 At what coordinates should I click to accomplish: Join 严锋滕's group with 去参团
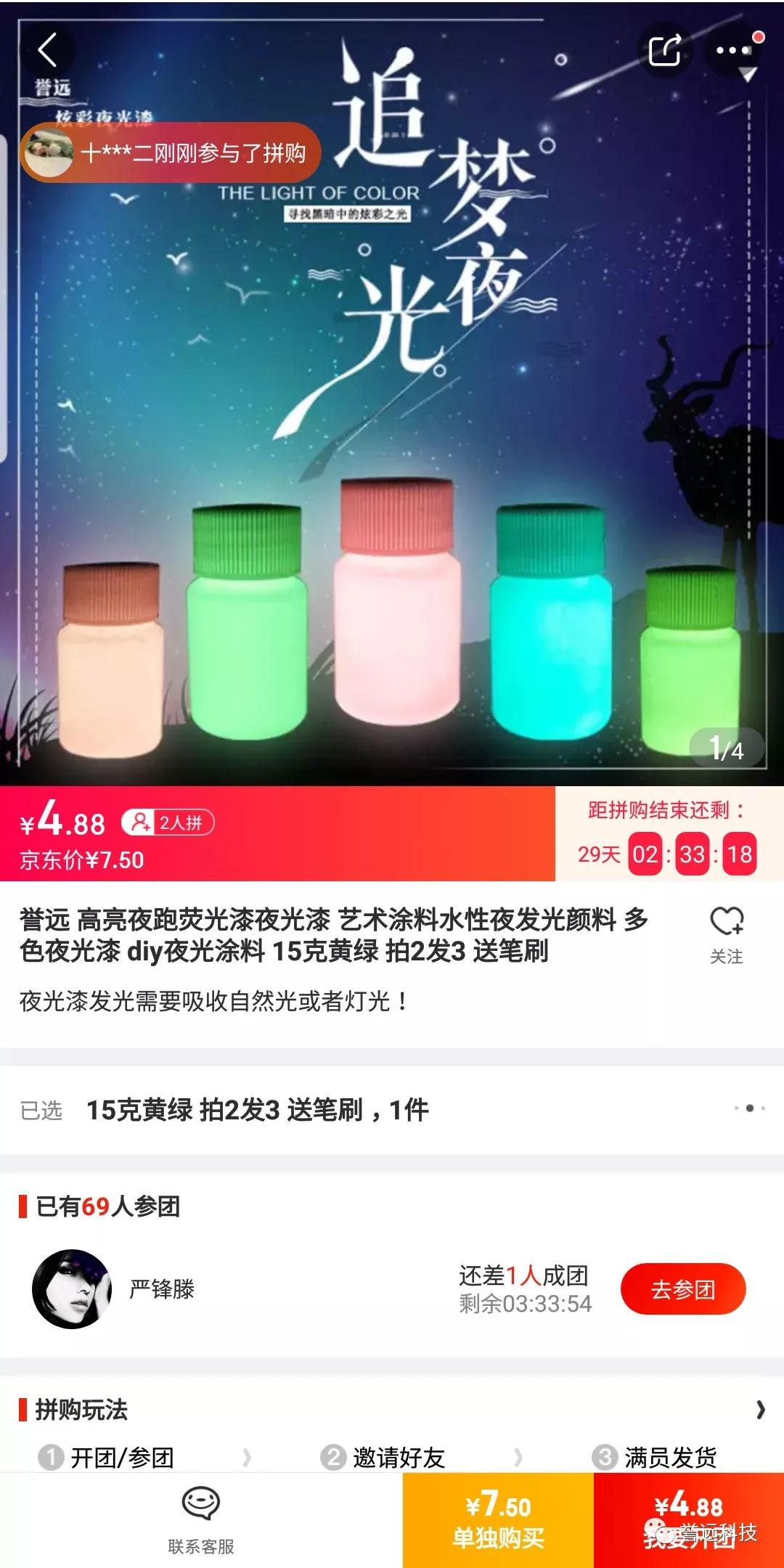682,1289
